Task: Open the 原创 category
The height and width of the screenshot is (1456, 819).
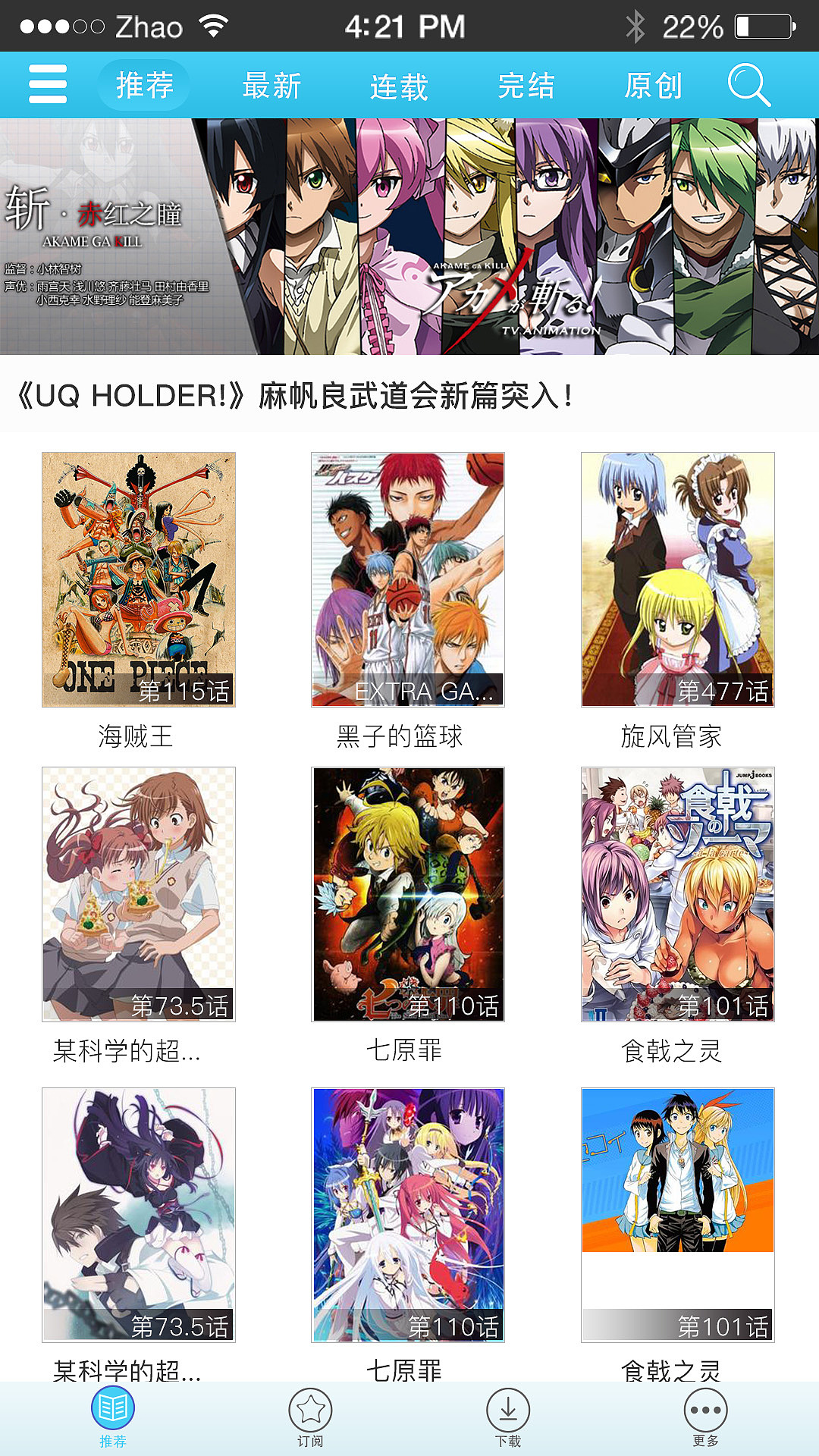Action: pos(652,84)
